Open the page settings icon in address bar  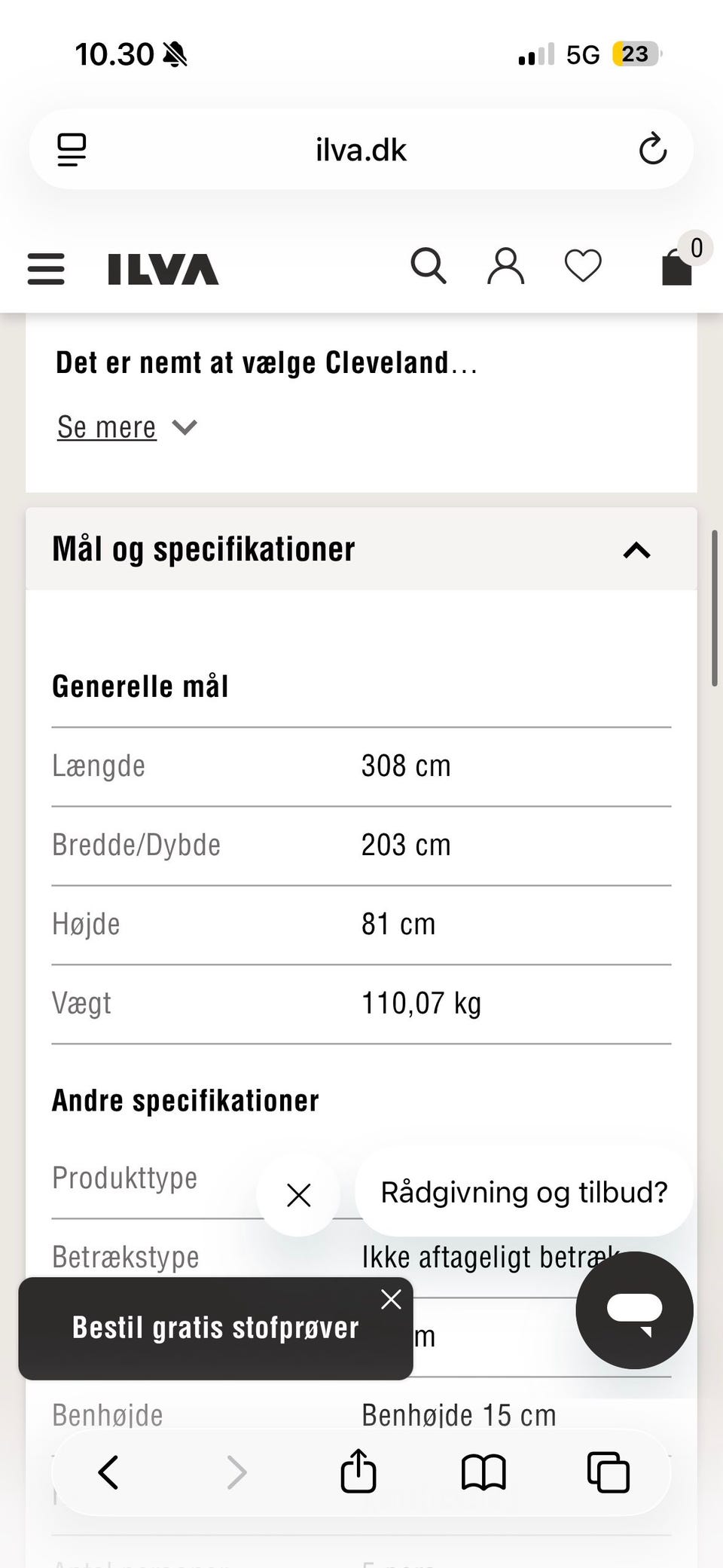point(72,149)
